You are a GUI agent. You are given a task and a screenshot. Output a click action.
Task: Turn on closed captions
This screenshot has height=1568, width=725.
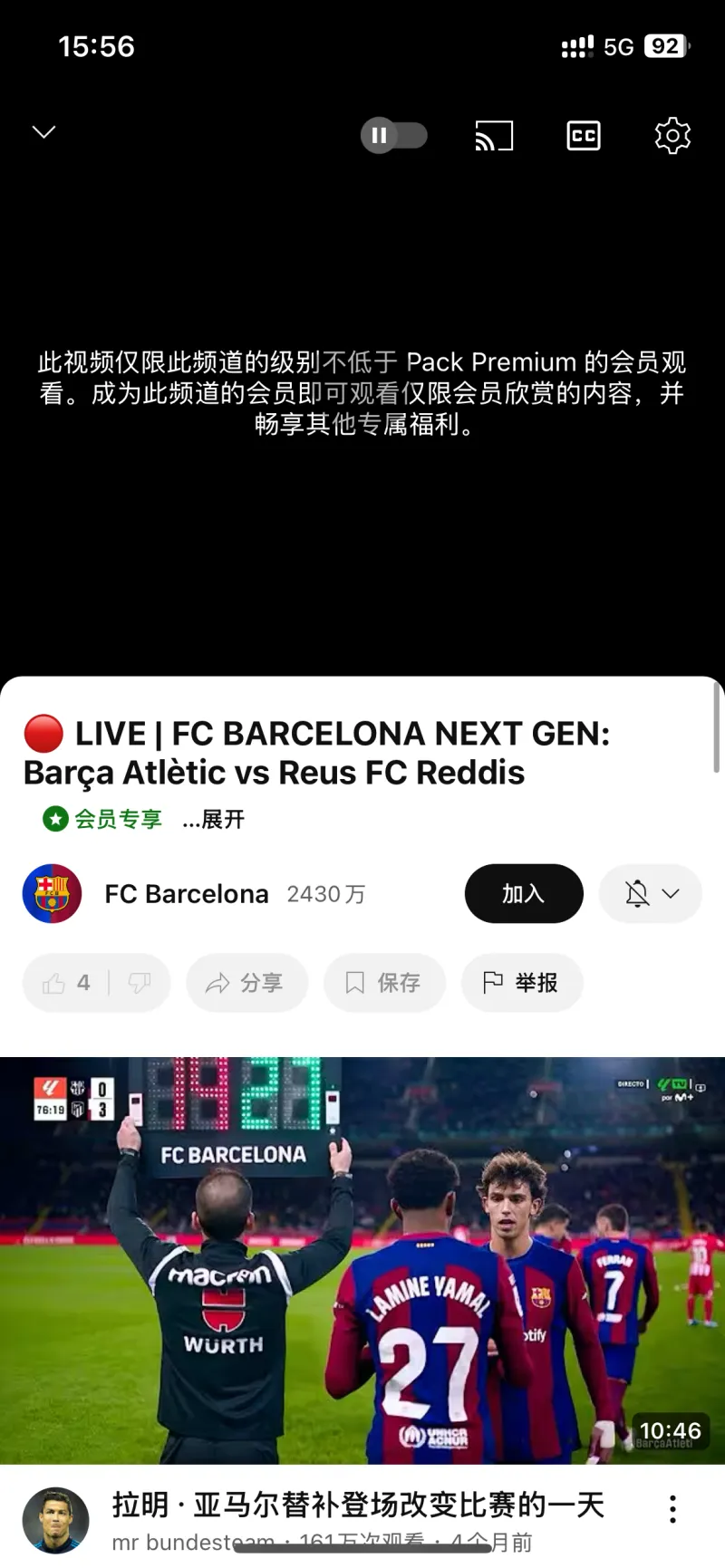[584, 136]
